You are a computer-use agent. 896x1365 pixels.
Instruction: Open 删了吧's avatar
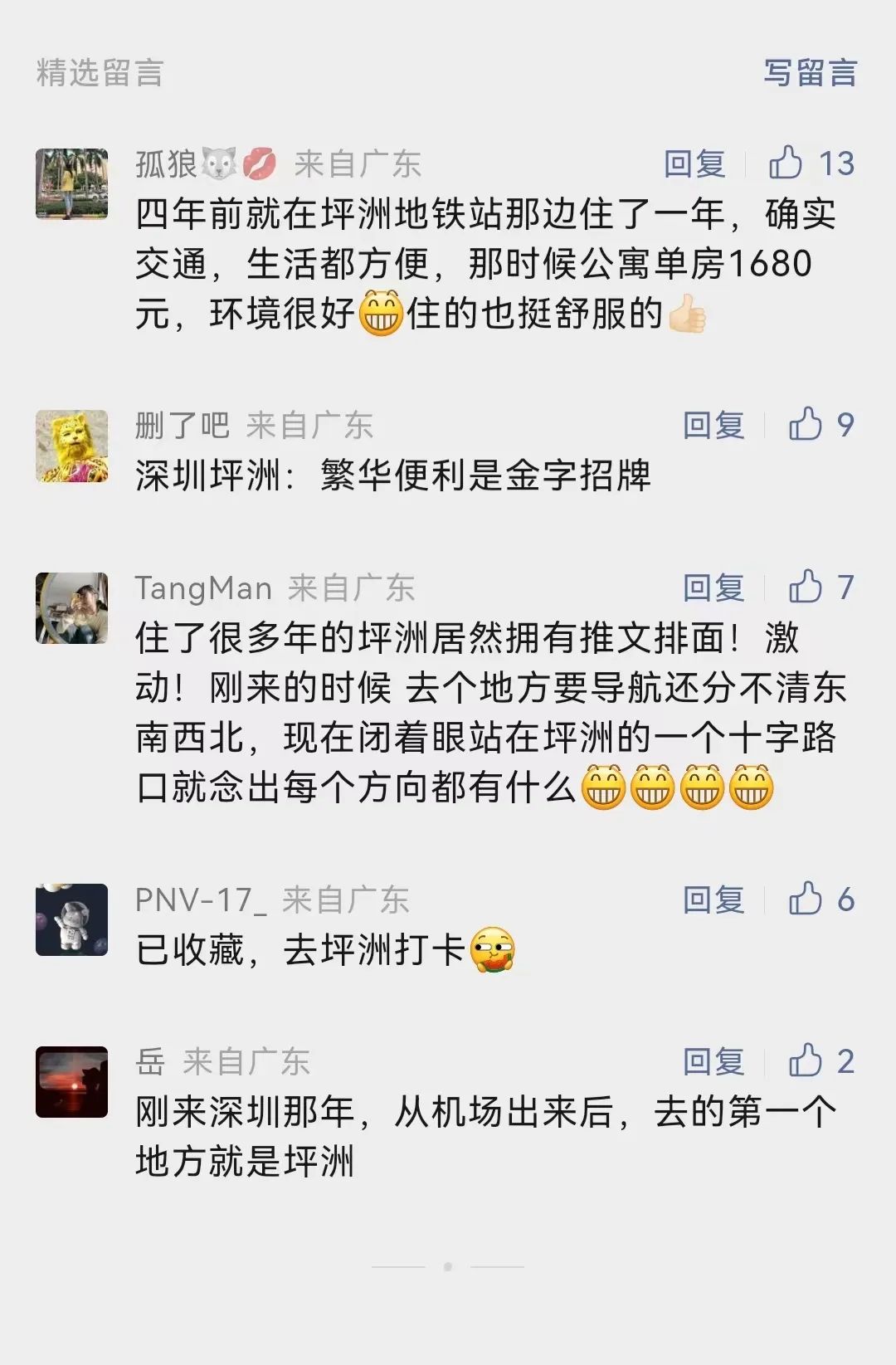click(72, 446)
